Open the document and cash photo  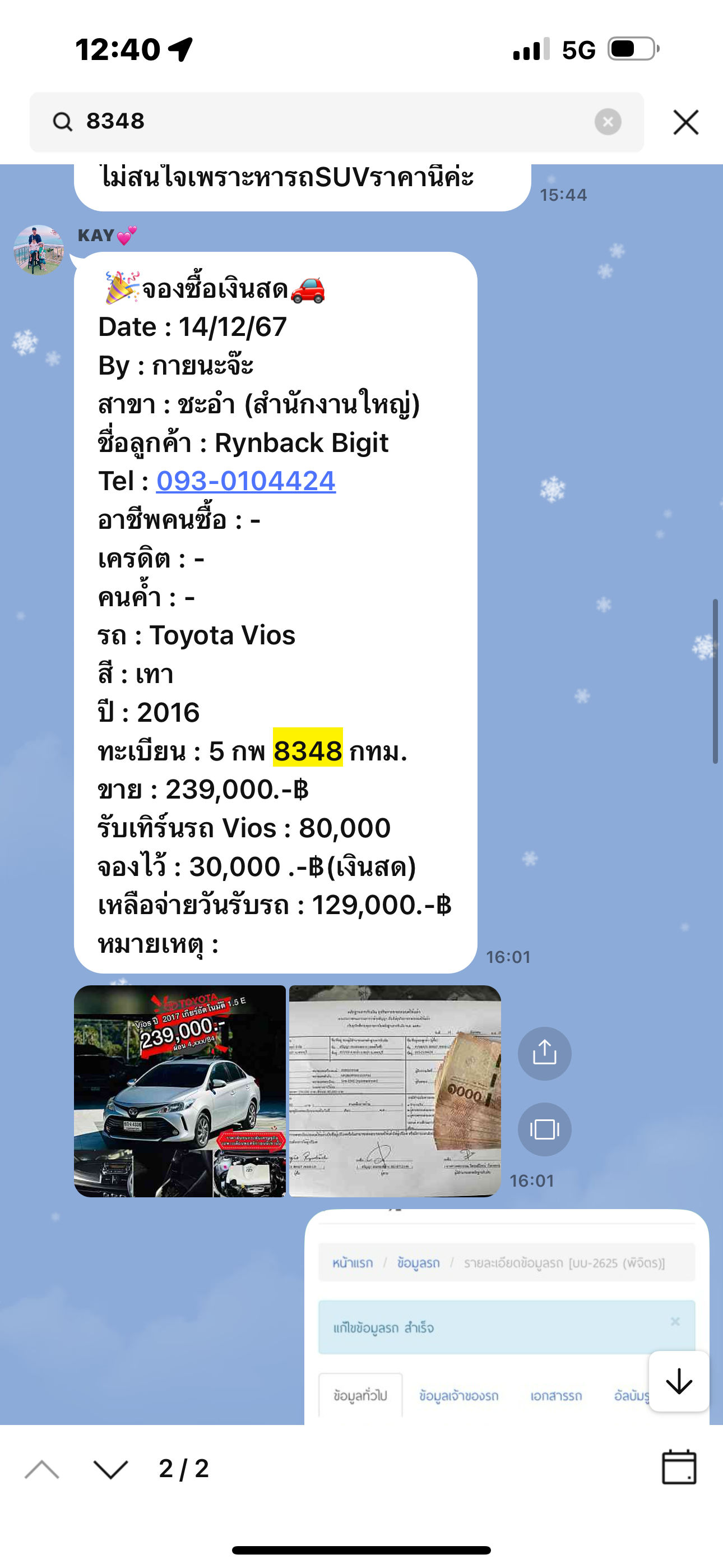click(x=395, y=1091)
